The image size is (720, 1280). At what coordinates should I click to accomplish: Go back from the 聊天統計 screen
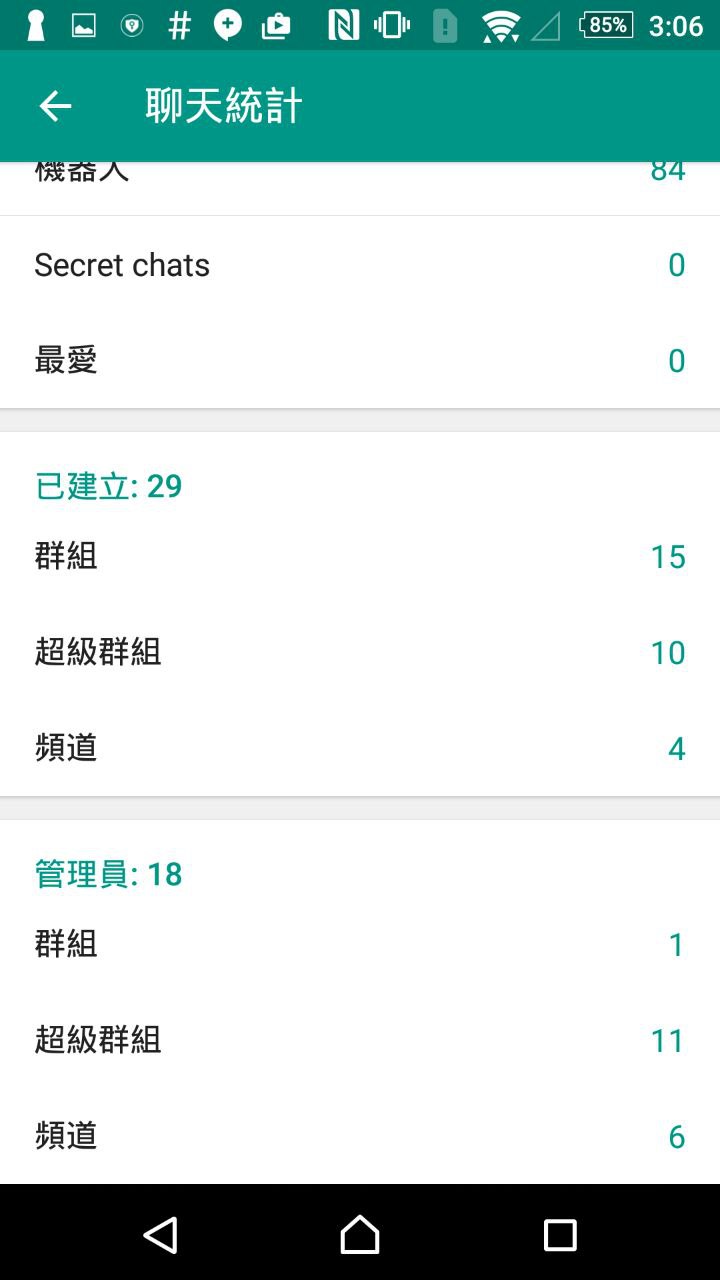56,106
